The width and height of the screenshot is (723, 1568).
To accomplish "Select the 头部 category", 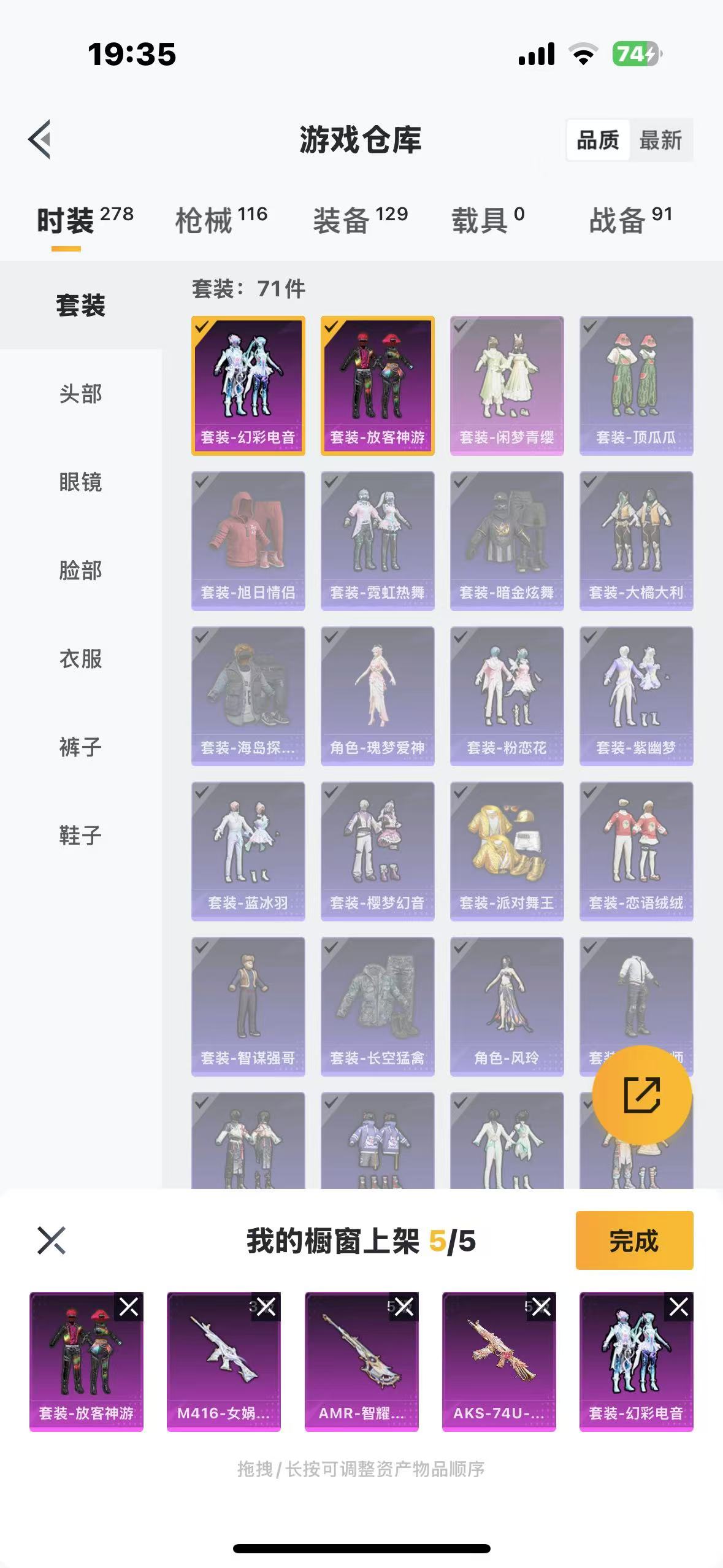I will (x=80, y=394).
